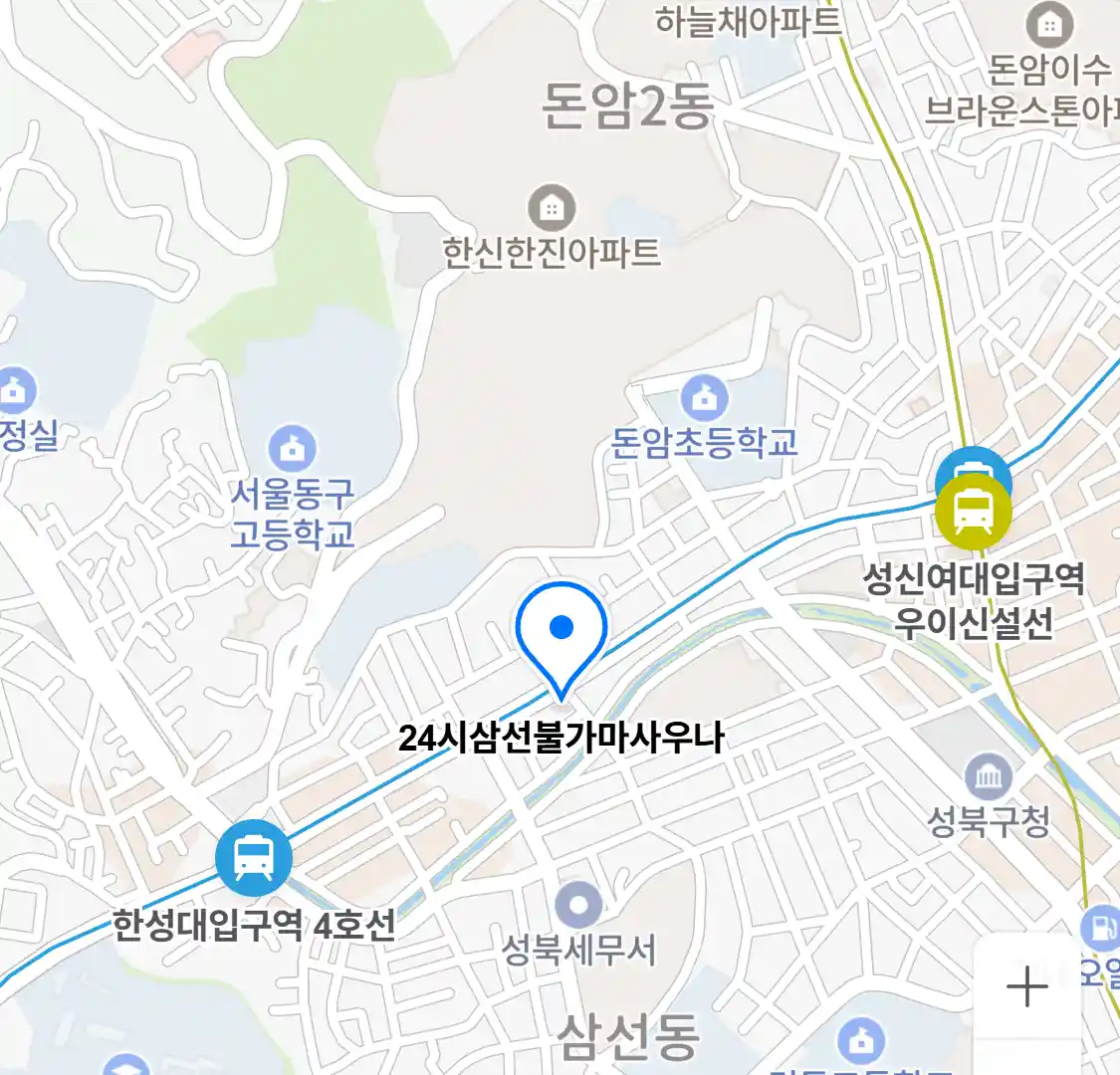Zoom in with the plus button
Image resolution: width=1120 pixels, height=1075 pixels.
click(1026, 987)
